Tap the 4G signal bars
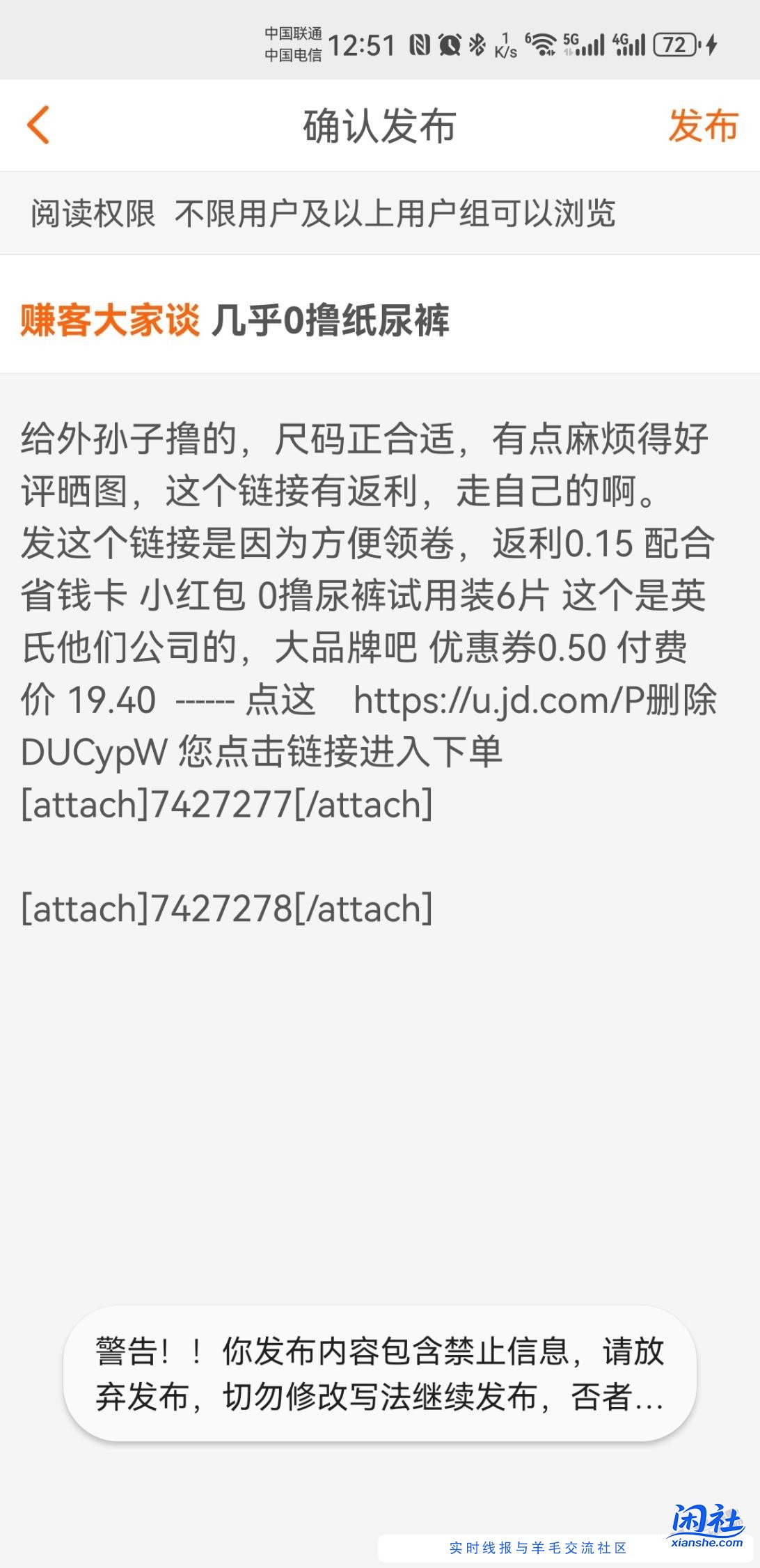The height and width of the screenshot is (1568, 760). click(x=637, y=43)
